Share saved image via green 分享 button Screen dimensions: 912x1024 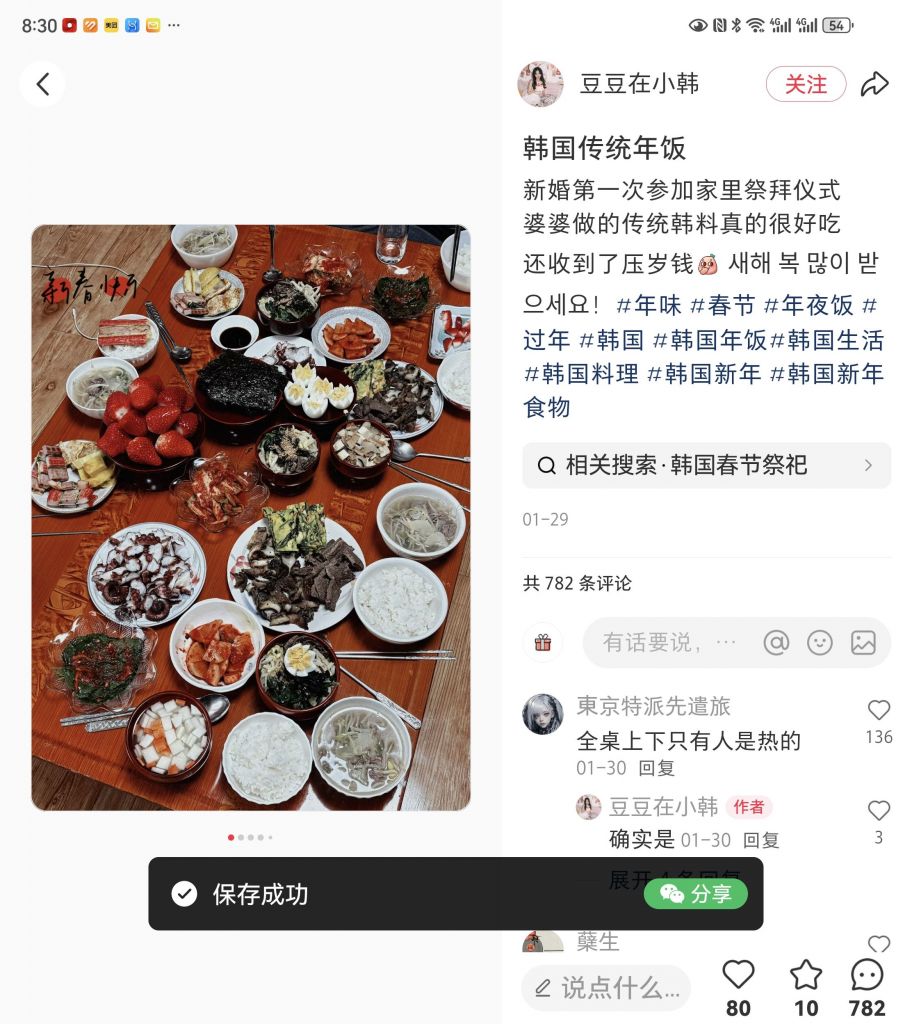[696, 894]
